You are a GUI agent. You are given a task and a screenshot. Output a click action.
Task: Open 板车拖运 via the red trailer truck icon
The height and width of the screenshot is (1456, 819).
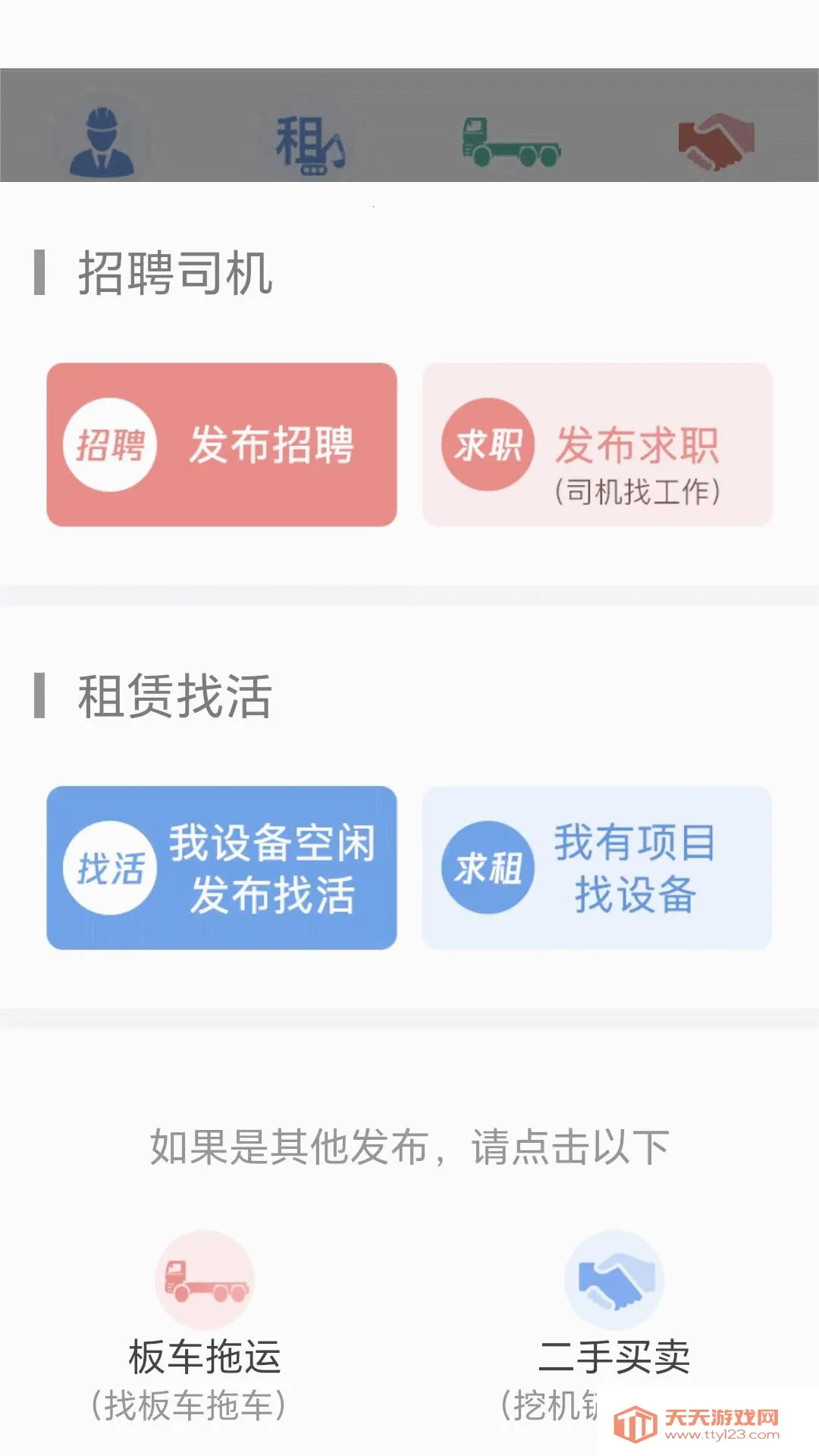tap(205, 1279)
